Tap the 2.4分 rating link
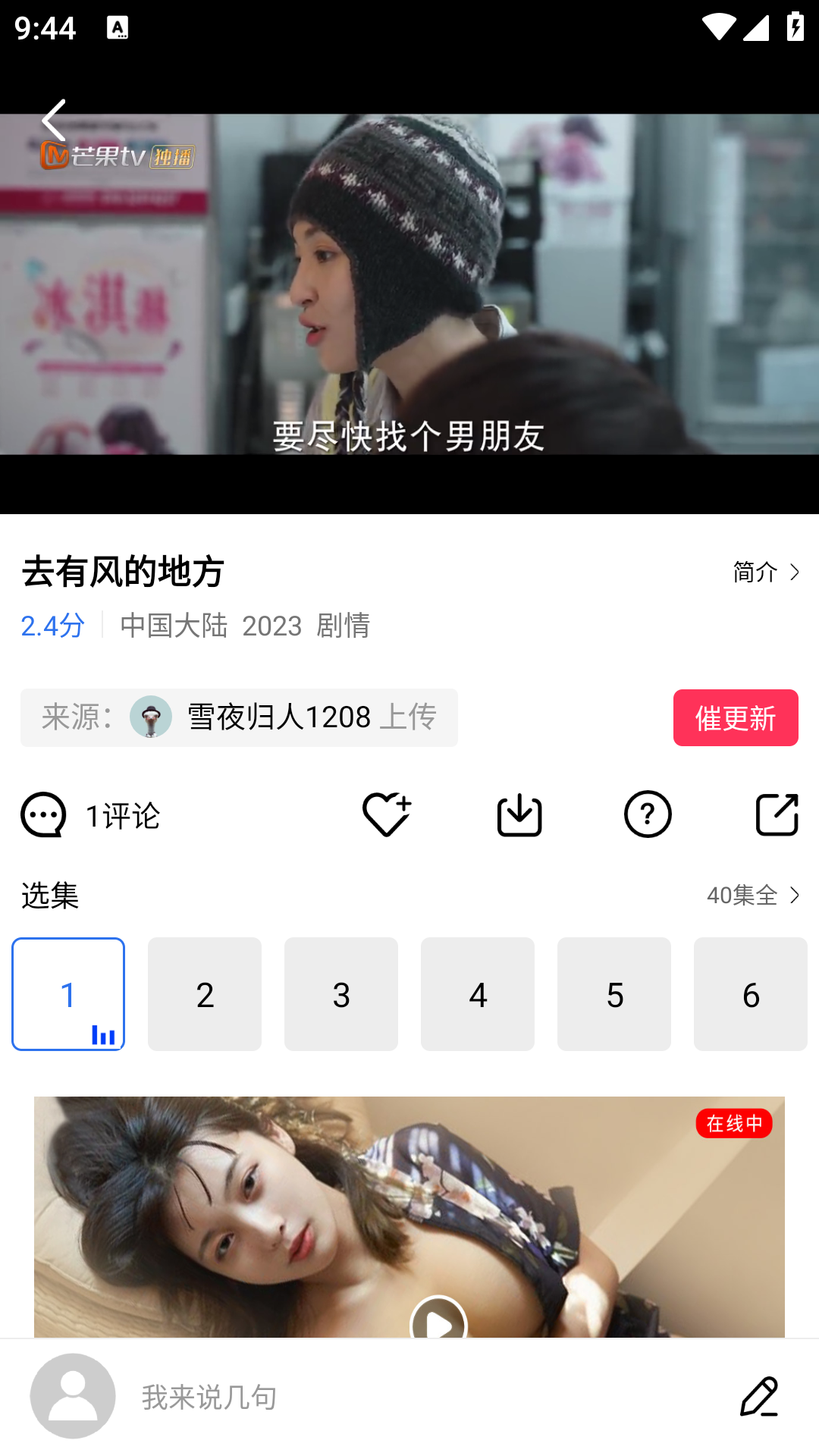The image size is (819, 1456). [51, 626]
